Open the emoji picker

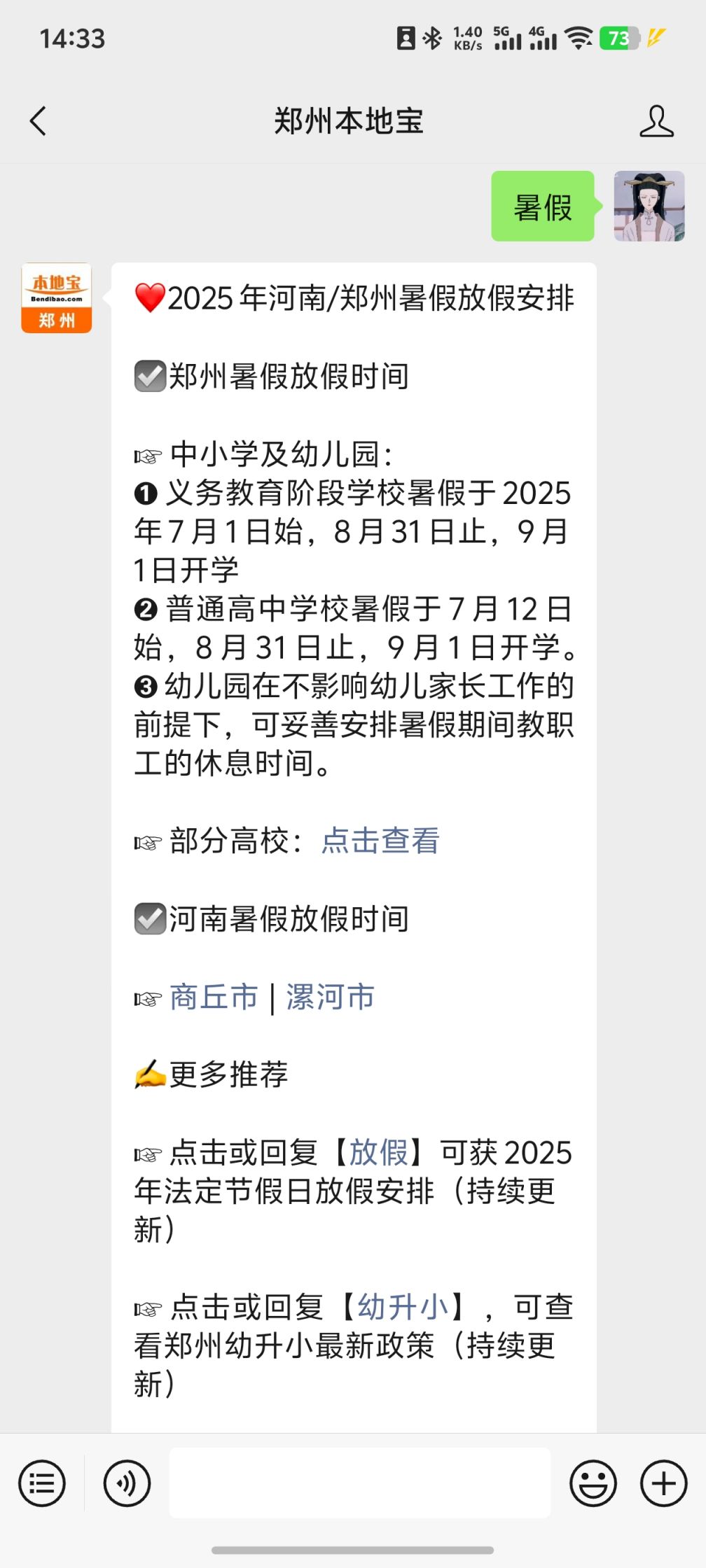pyautogui.click(x=593, y=1483)
